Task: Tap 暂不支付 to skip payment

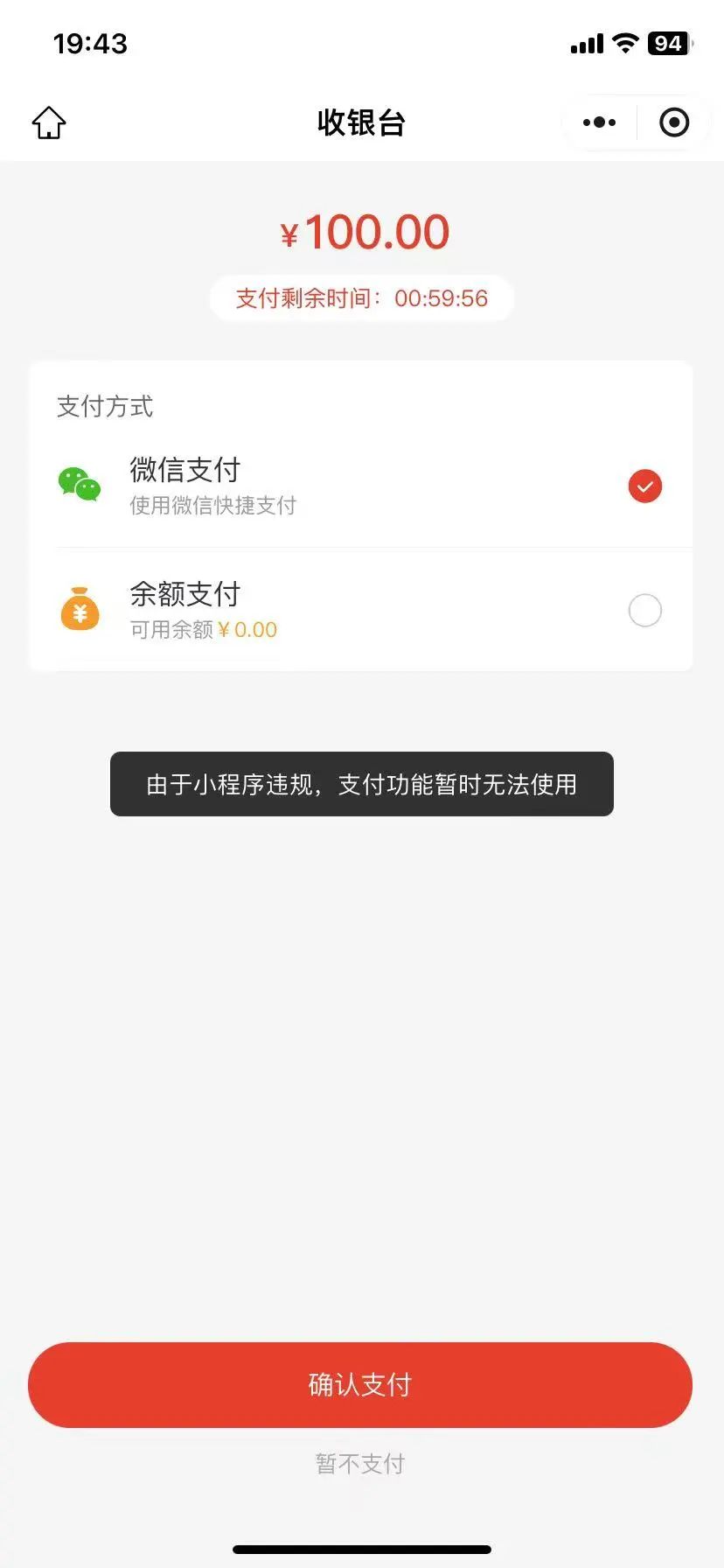Action: pyautogui.click(x=360, y=1464)
